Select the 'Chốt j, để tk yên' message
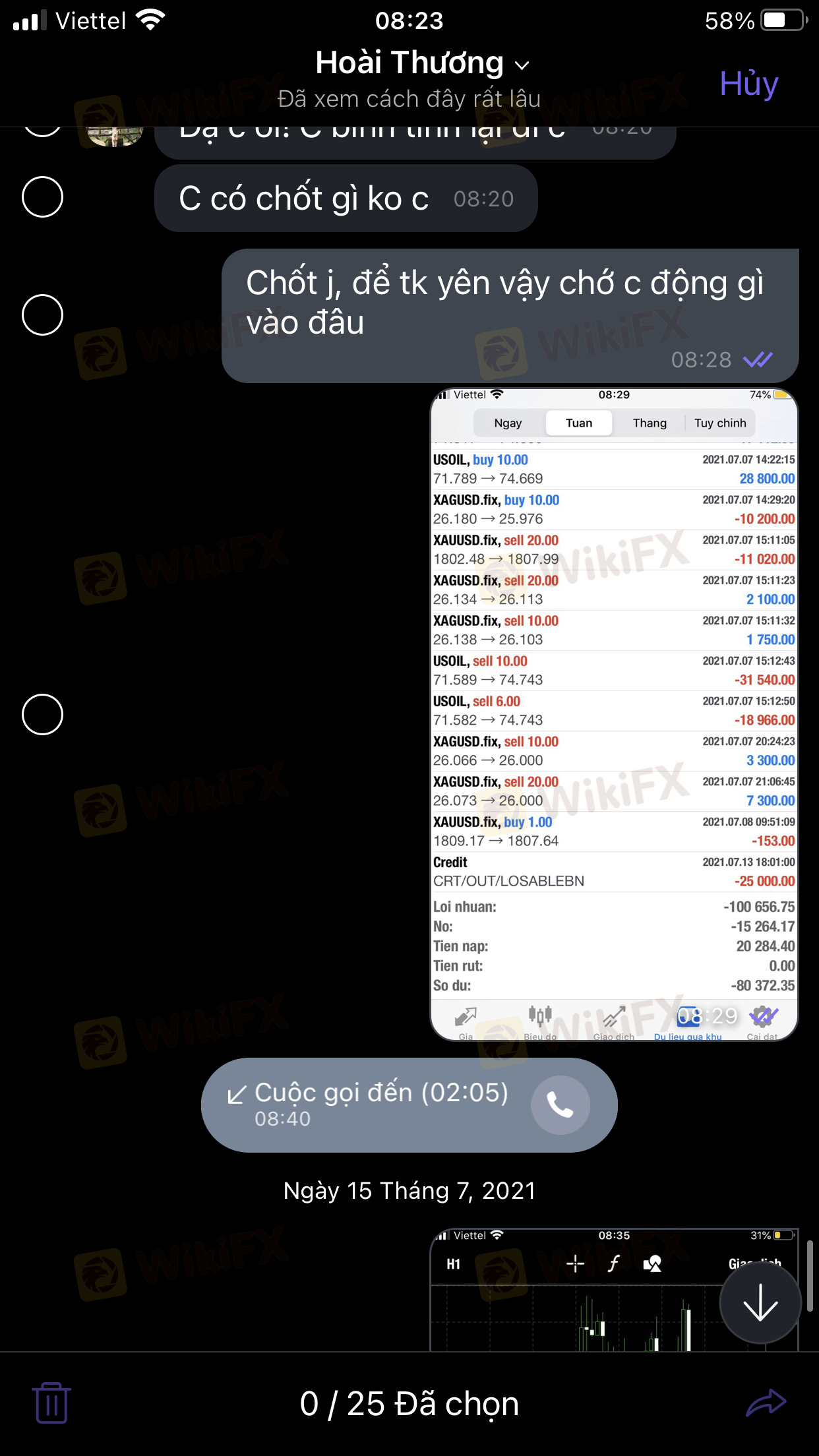 tap(42, 315)
